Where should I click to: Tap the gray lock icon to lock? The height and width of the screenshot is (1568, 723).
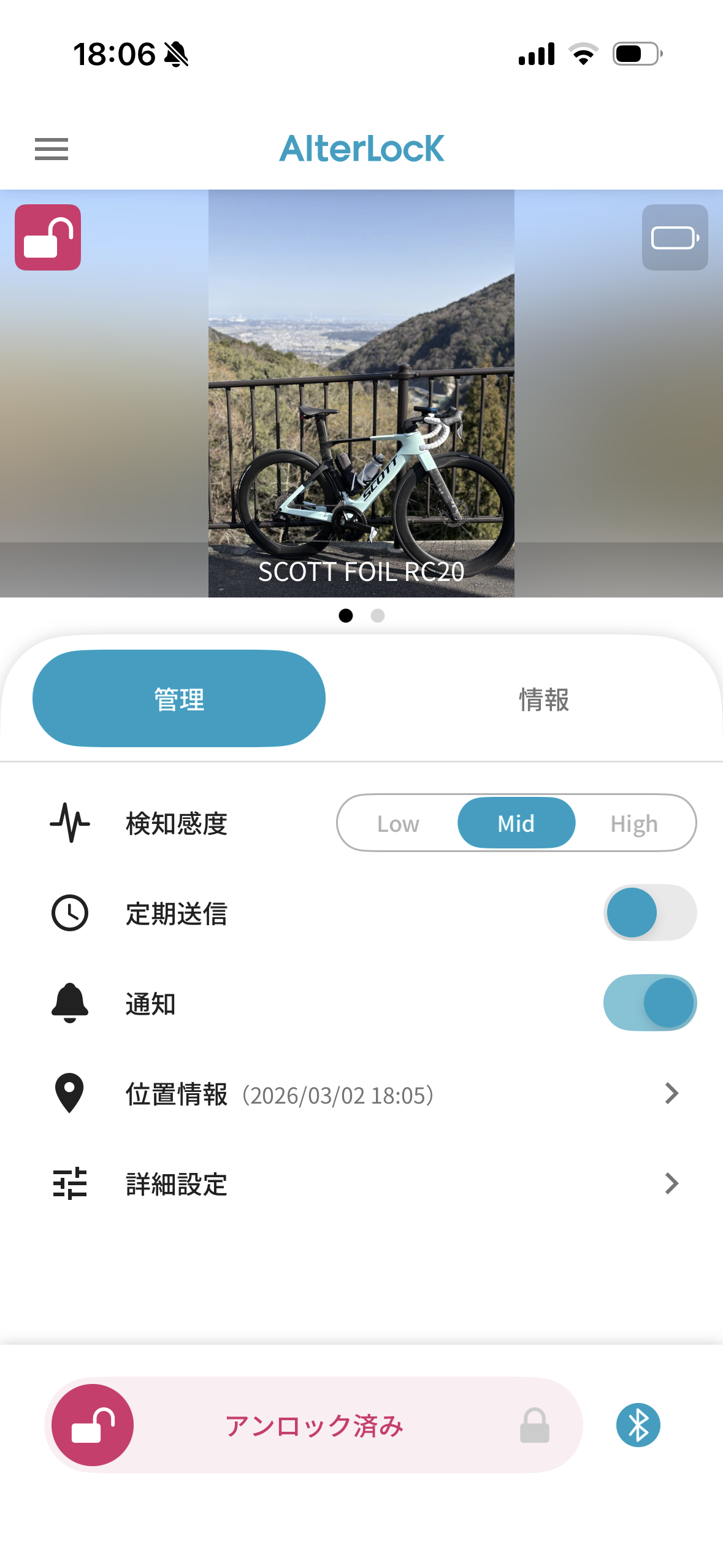point(534,1425)
